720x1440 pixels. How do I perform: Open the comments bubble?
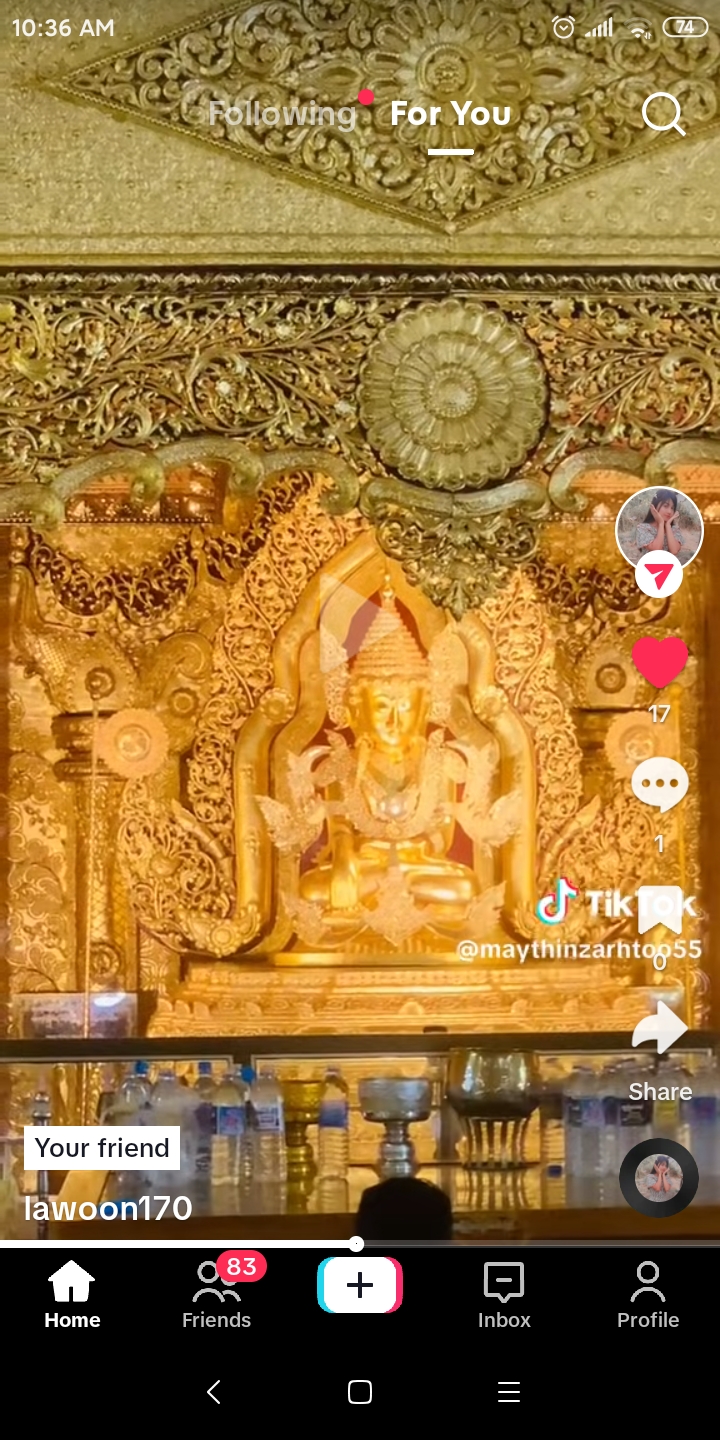click(x=659, y=785)
